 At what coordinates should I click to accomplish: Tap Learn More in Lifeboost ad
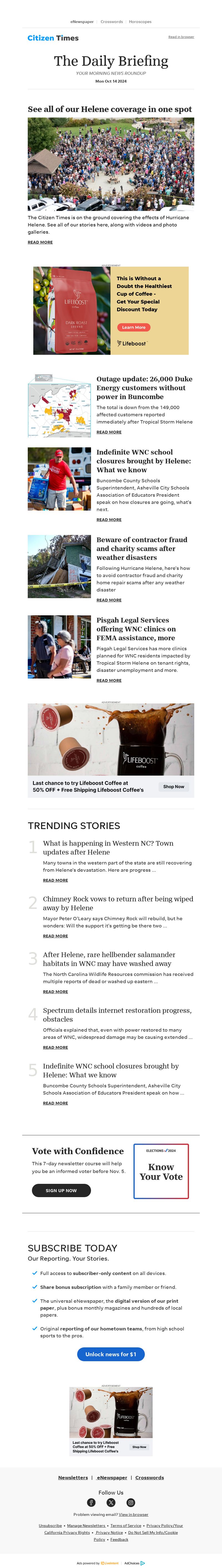click(133, 327)
